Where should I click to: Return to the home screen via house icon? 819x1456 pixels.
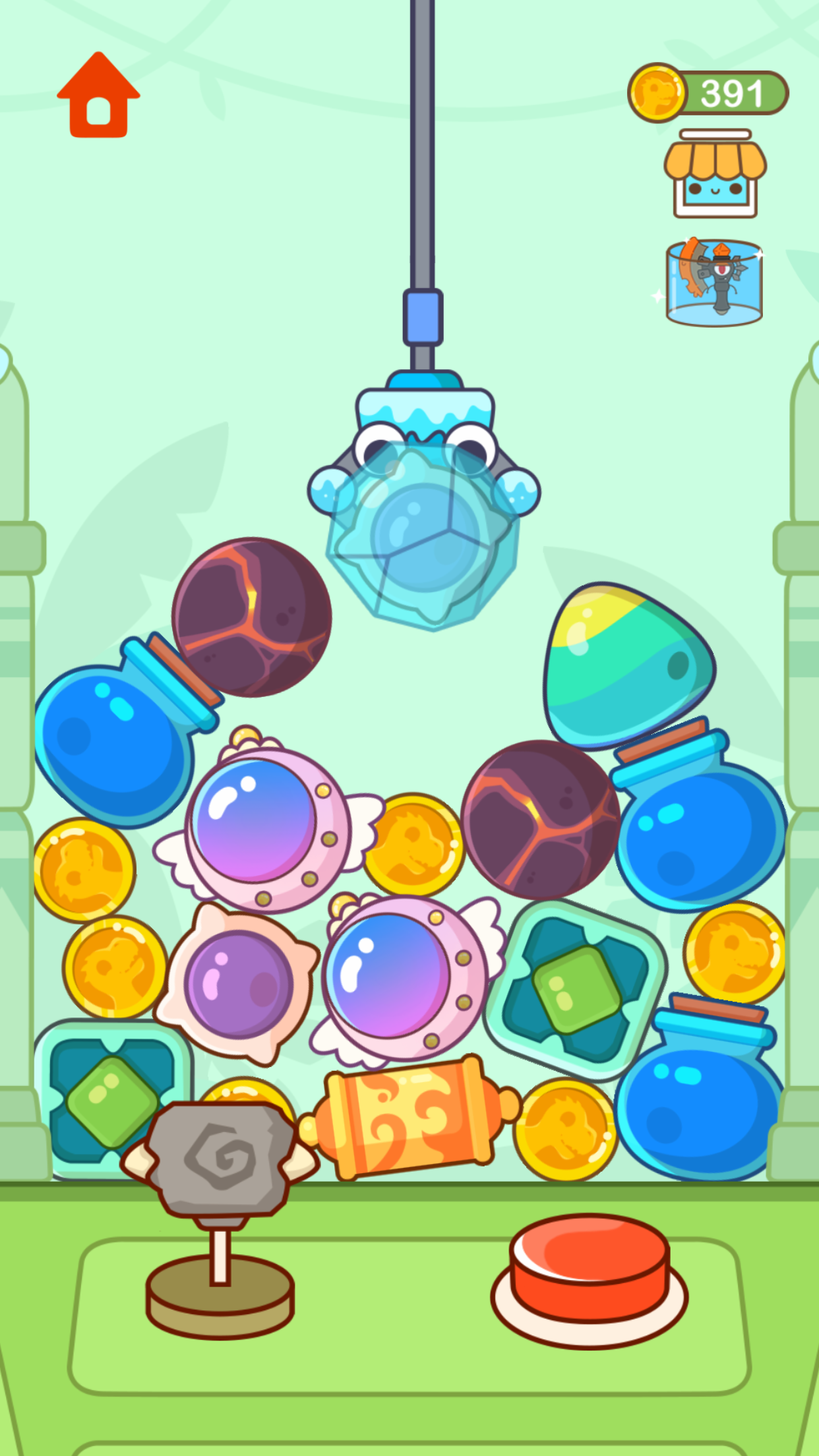pos(98,96)
